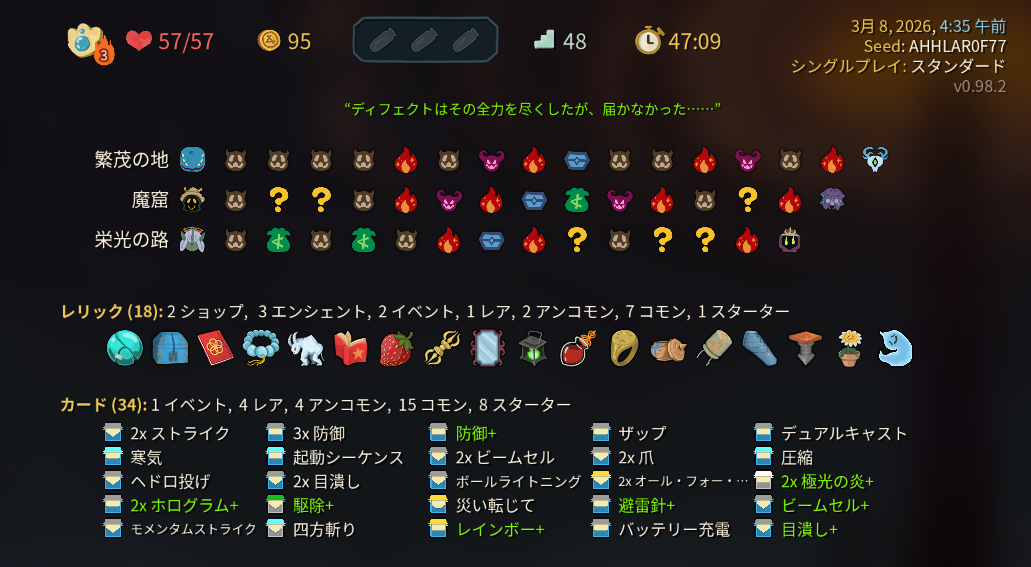Viewport: 1031px width, 567px height.
Task: Show the 極光の炎+ card
Action: tap(827, 481)
